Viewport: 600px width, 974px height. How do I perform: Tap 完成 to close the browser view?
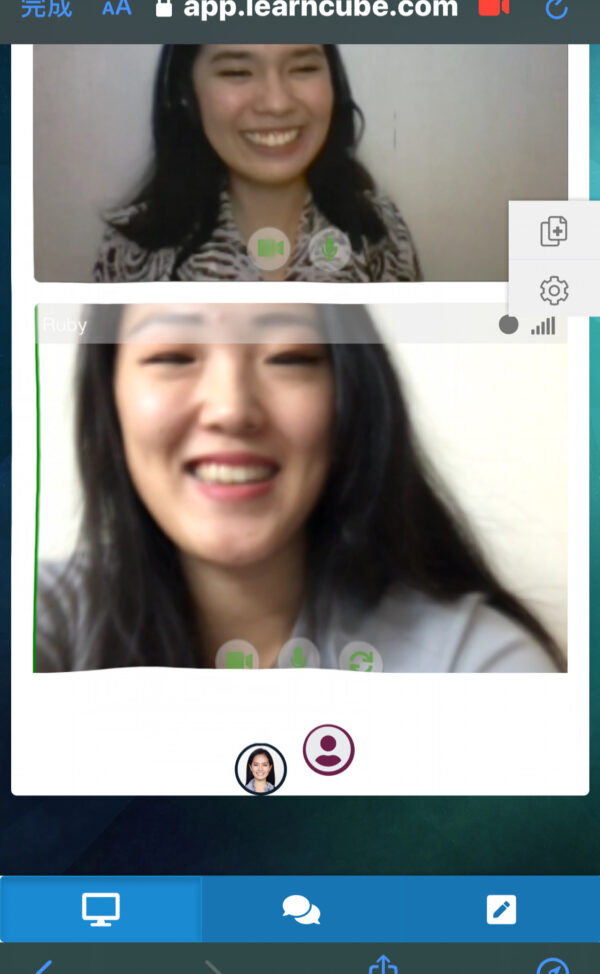click(x=46, y=9)
